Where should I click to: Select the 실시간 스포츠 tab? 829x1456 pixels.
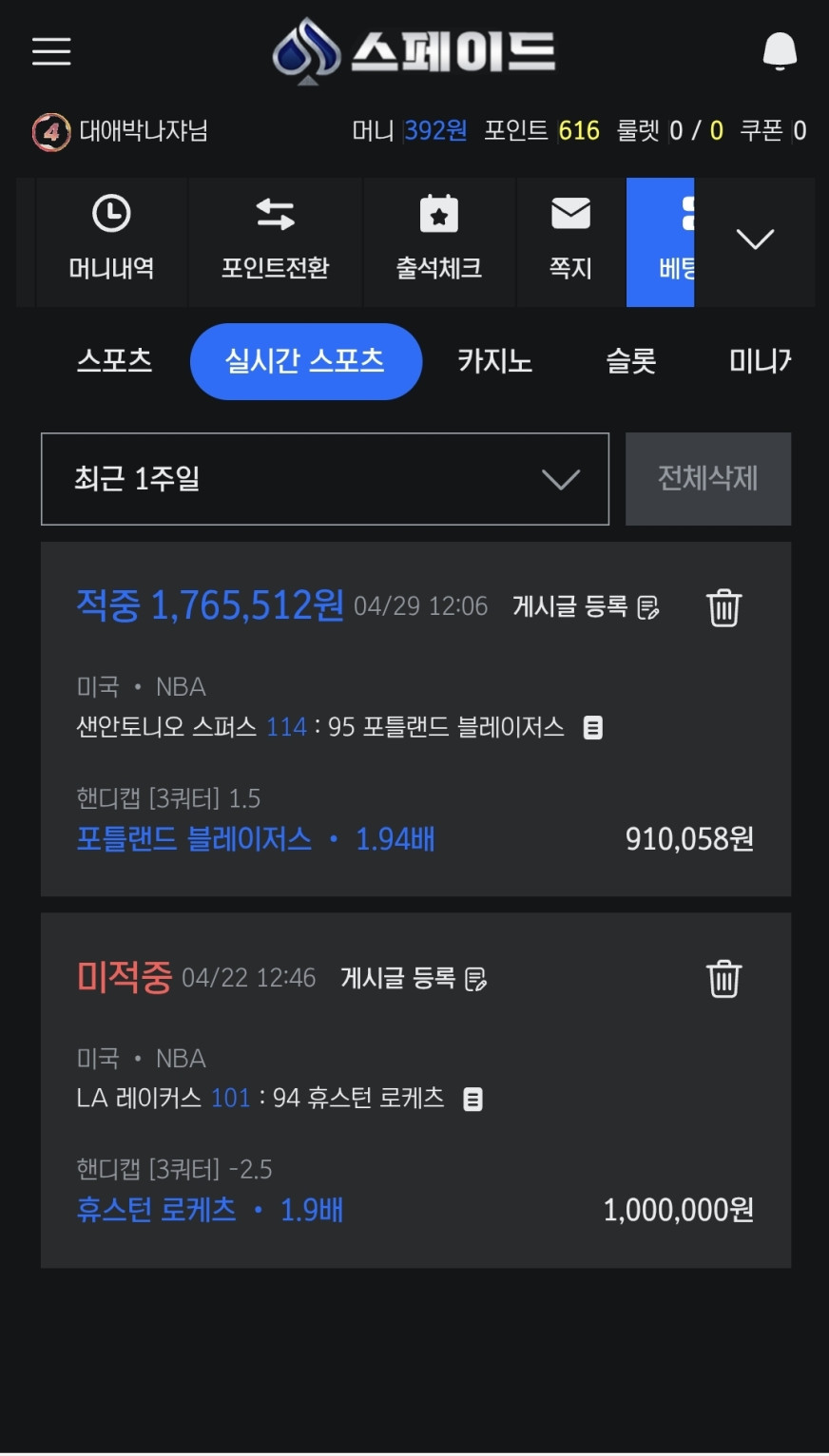pos(305,361)
